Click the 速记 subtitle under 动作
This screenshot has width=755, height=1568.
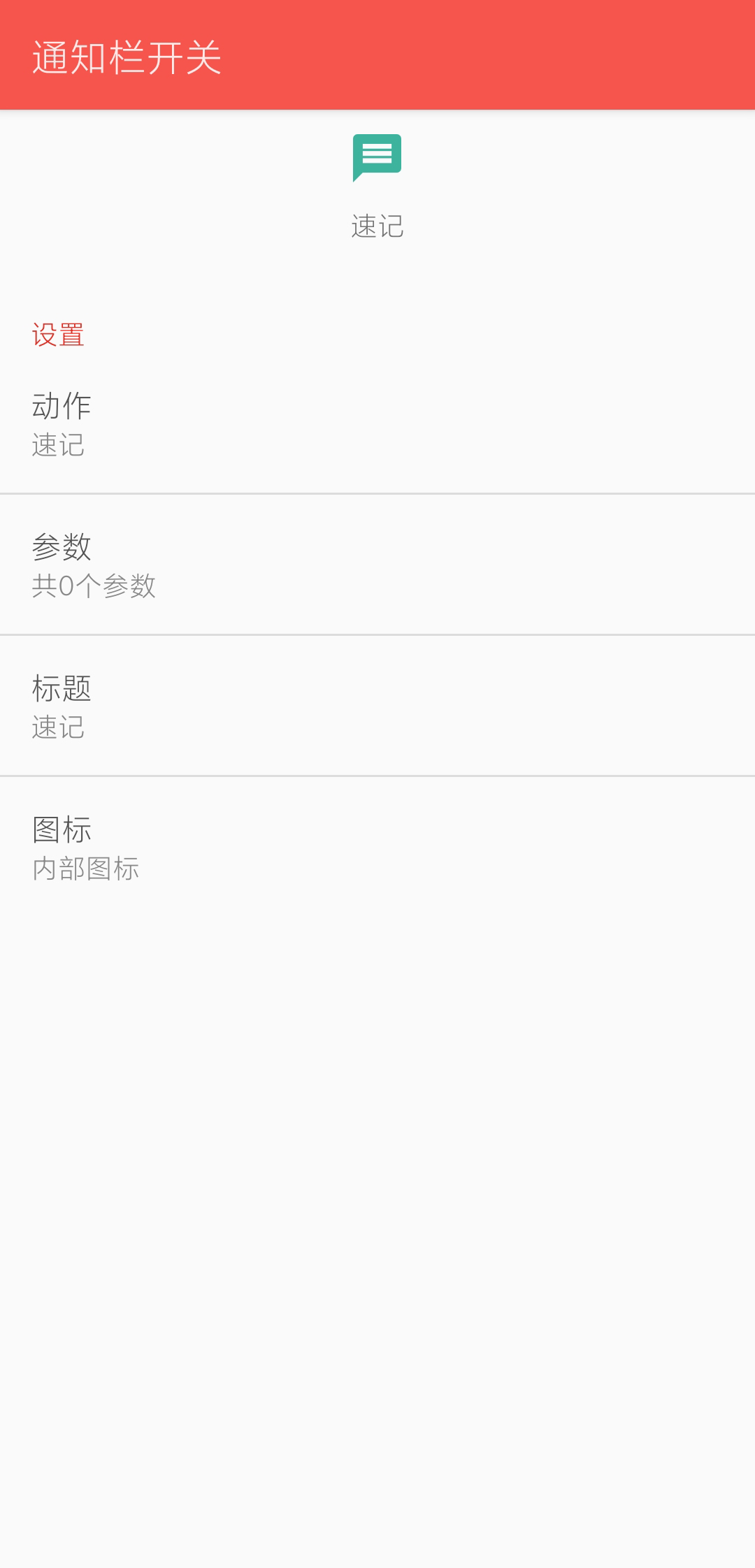click(x=59, y=445)
